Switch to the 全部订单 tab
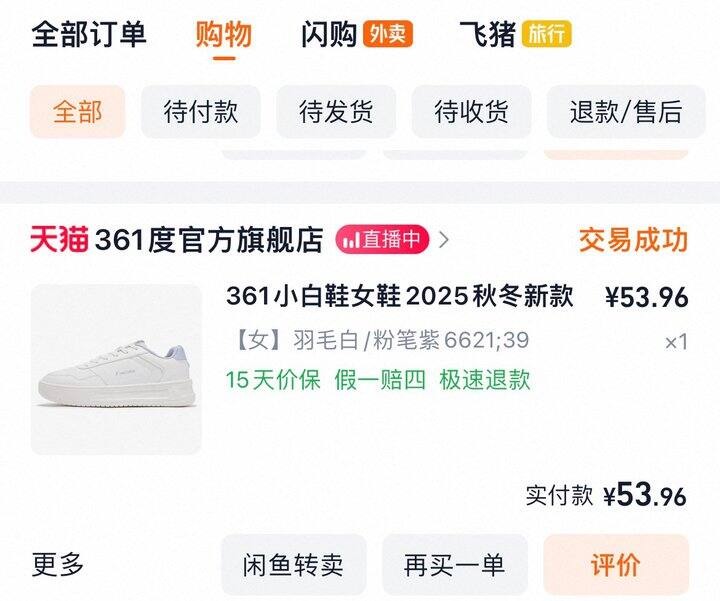Image resolution: width=720 pixels, height=601 pixels. (x=89, y=34)
